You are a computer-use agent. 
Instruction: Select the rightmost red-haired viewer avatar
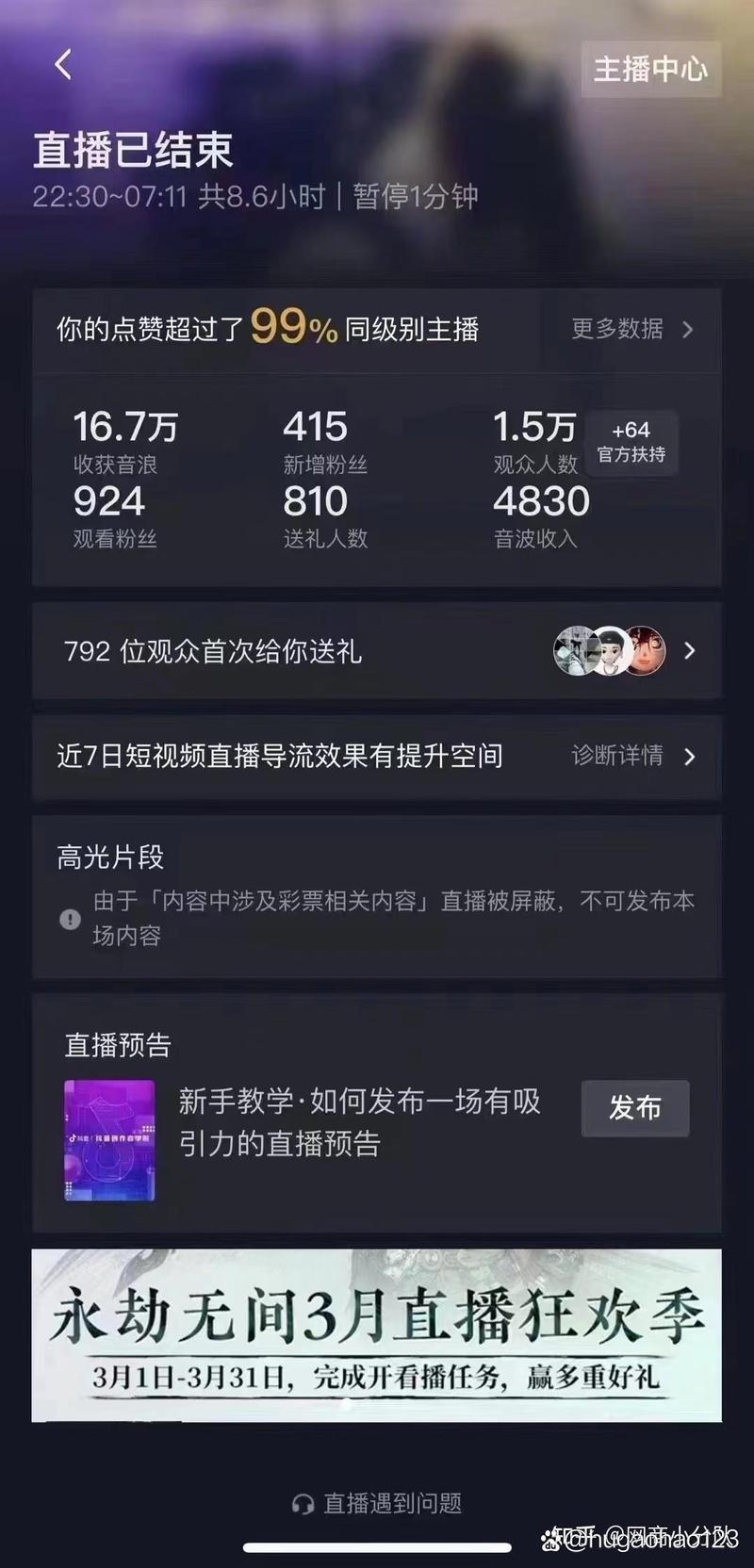click(x=648, y=650)
